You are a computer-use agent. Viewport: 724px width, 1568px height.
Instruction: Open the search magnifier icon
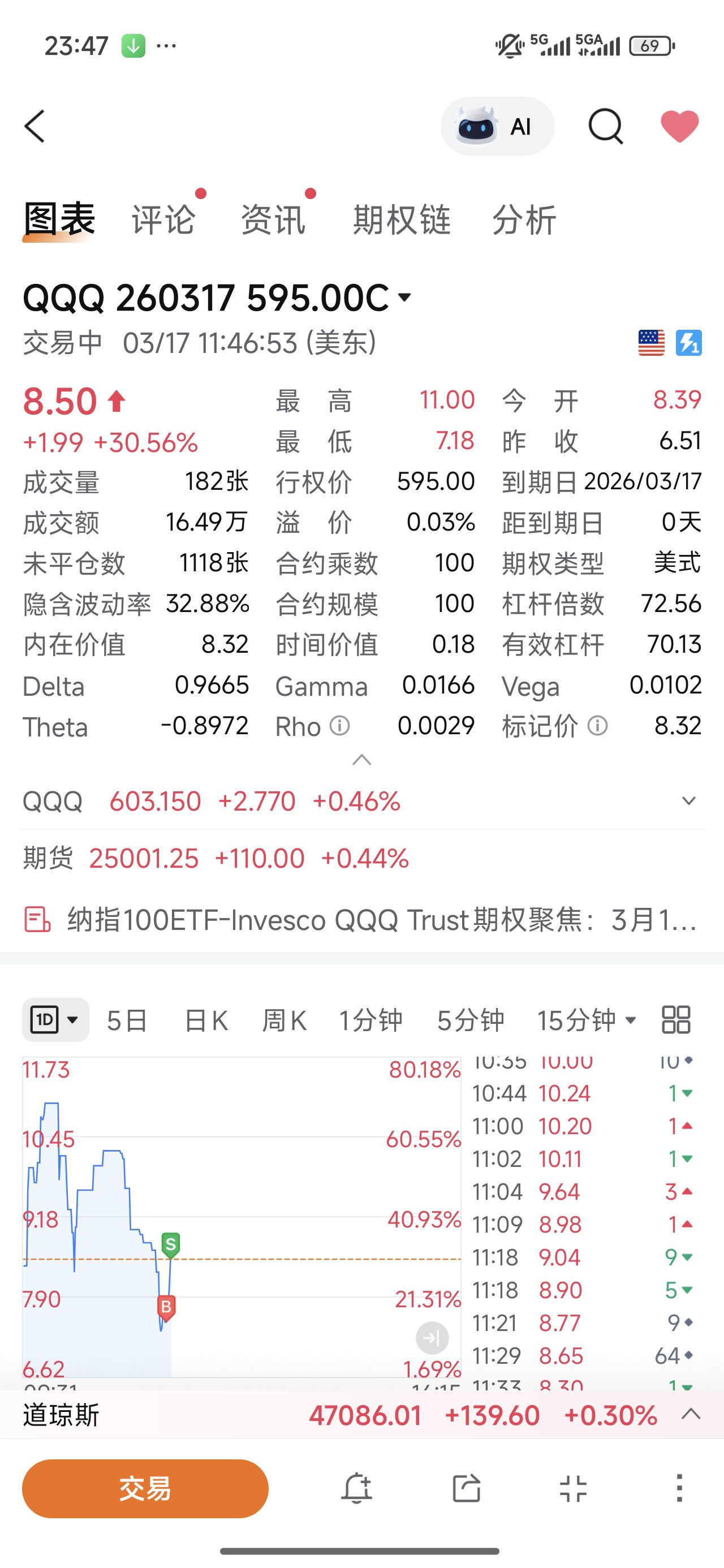click(x=605, y=127)
